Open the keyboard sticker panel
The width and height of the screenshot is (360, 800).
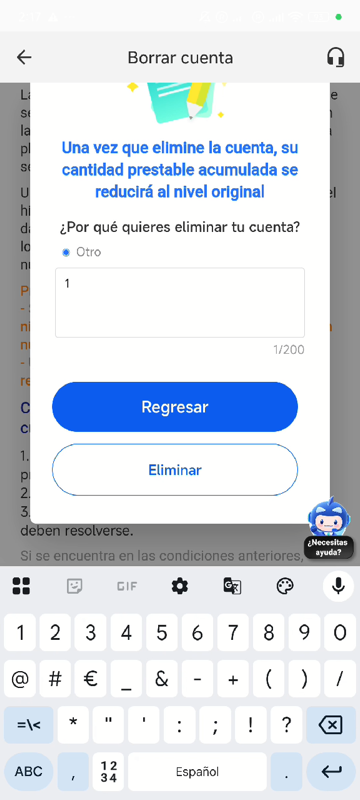(x=75, y=586)
